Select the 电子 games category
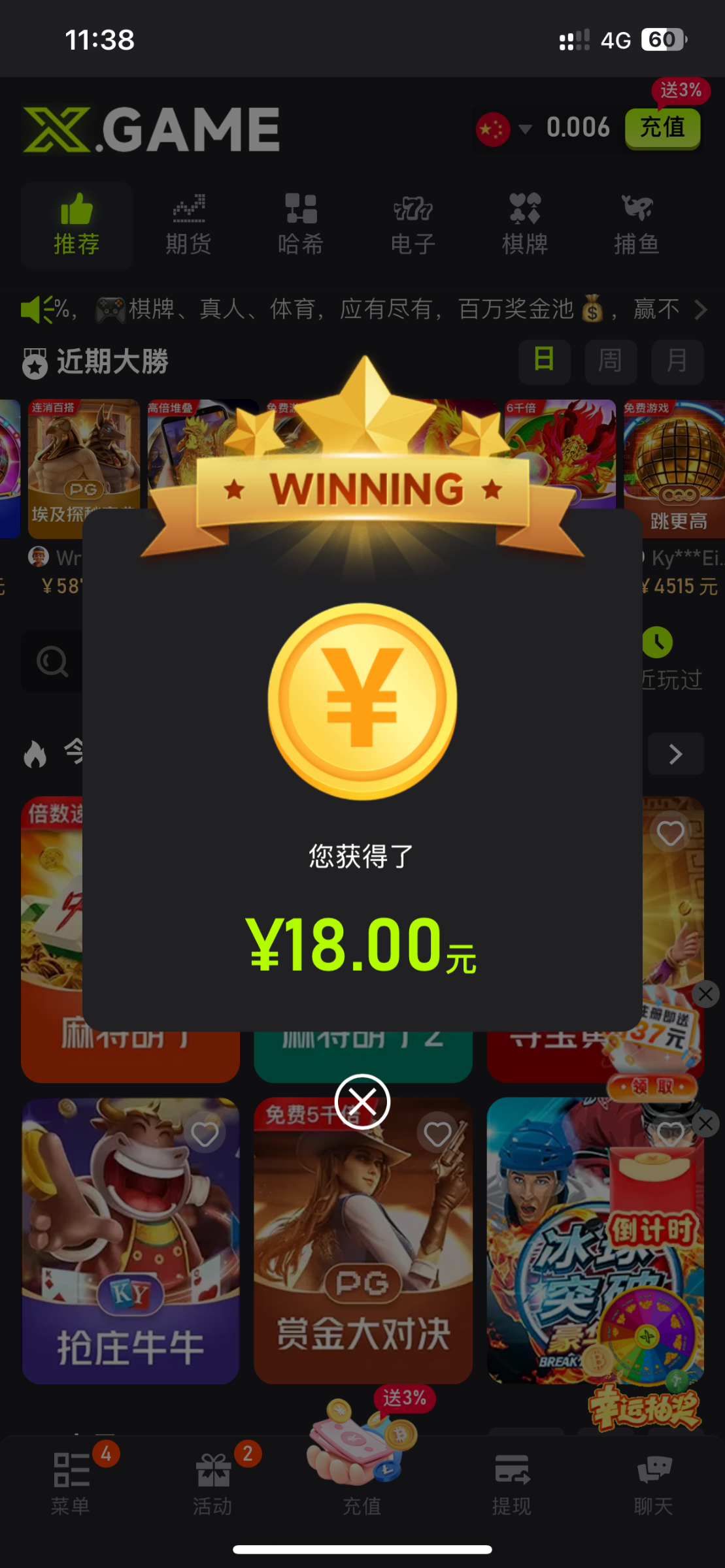 413,225
